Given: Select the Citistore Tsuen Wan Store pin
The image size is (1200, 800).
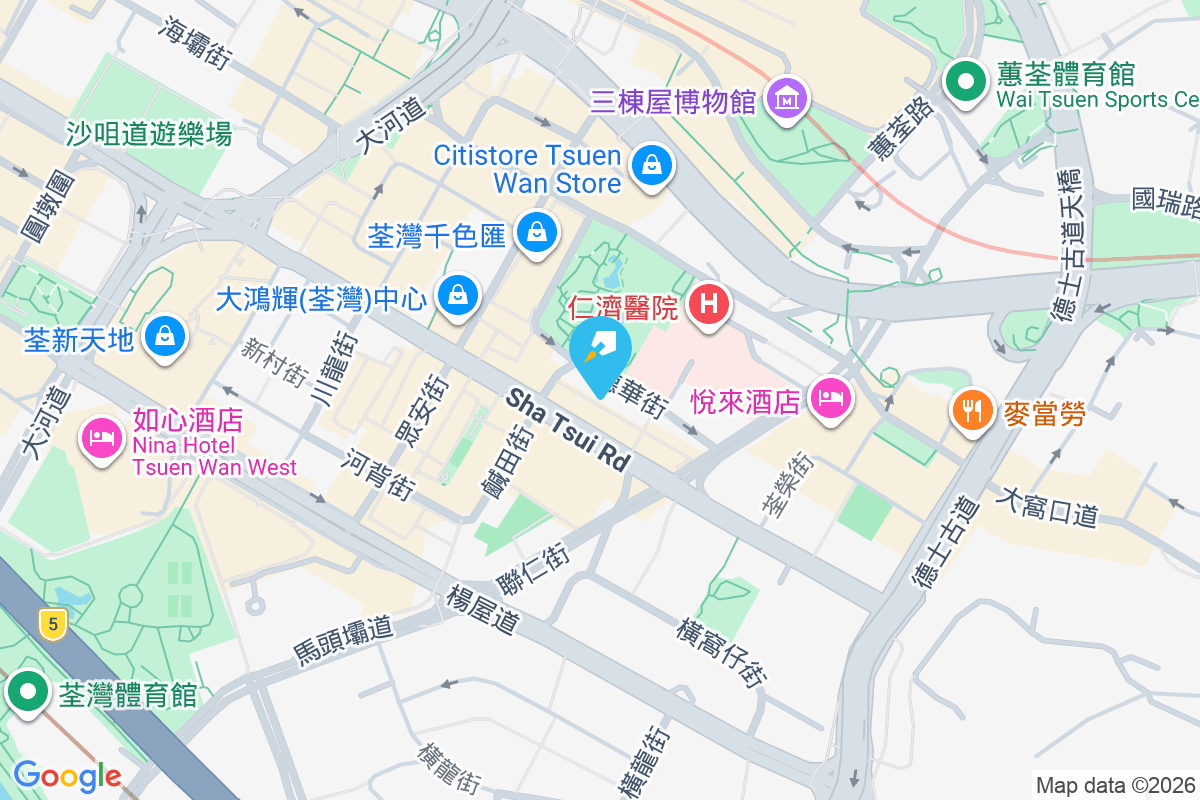Looking at the screenshot, I should [652, 164].
